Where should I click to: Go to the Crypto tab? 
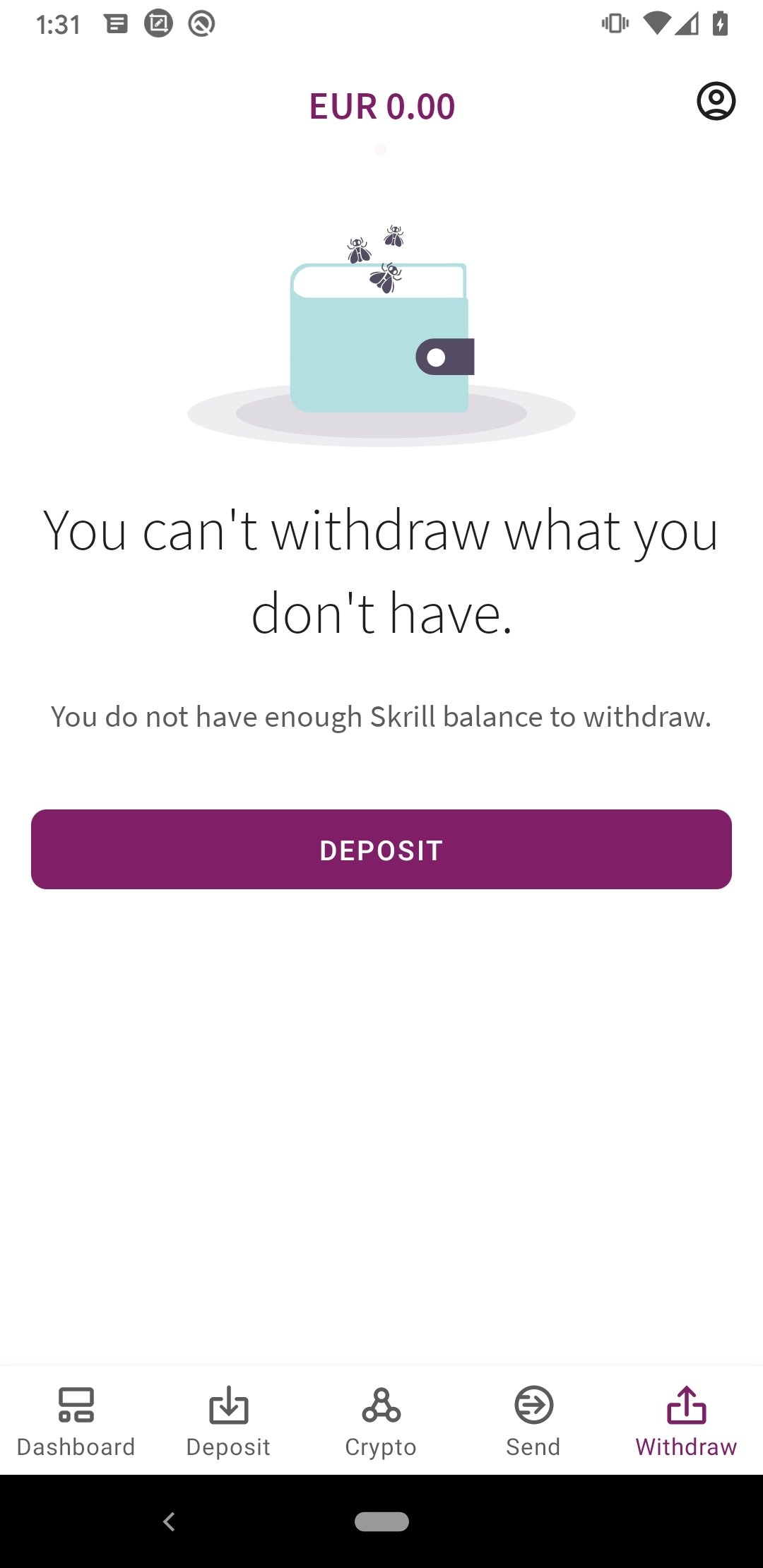(x=381, y=1421)
